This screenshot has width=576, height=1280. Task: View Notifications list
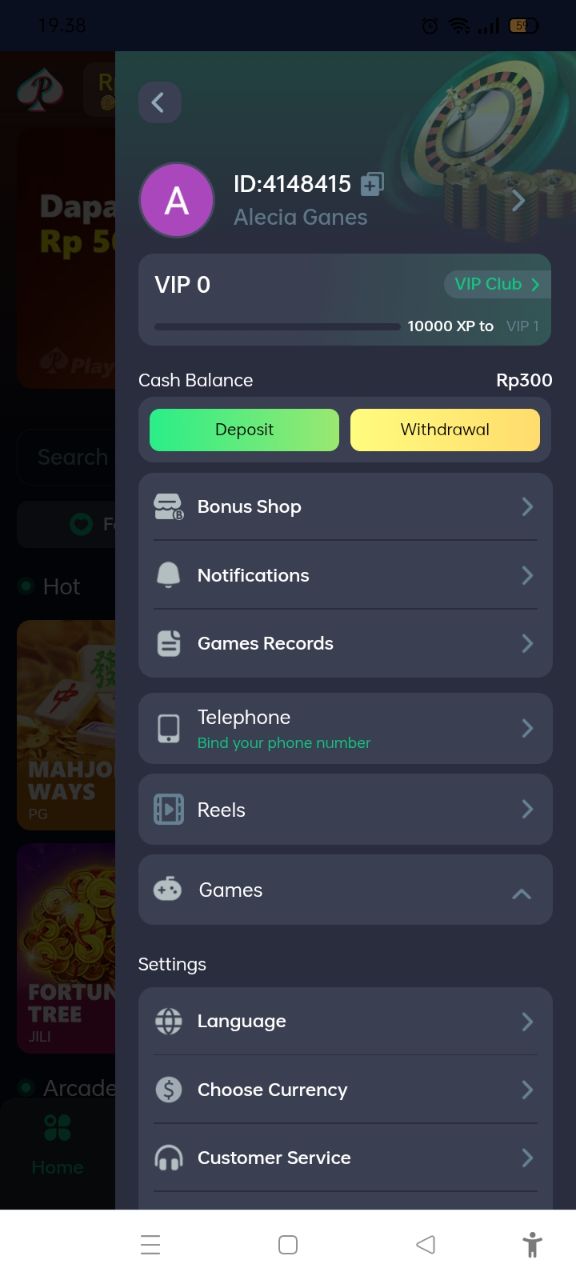click(345, 575)
